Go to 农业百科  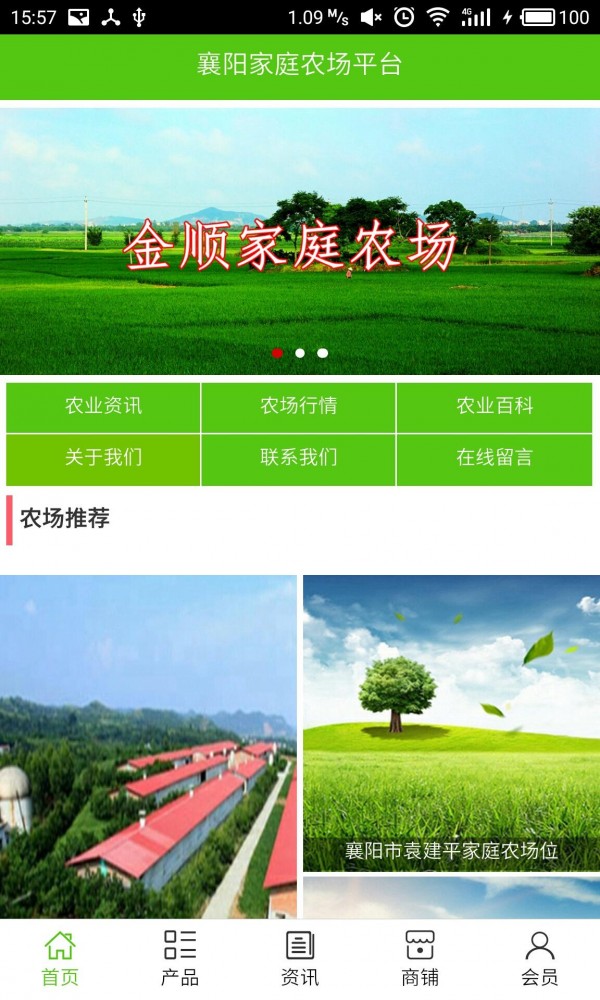[494, 406]
